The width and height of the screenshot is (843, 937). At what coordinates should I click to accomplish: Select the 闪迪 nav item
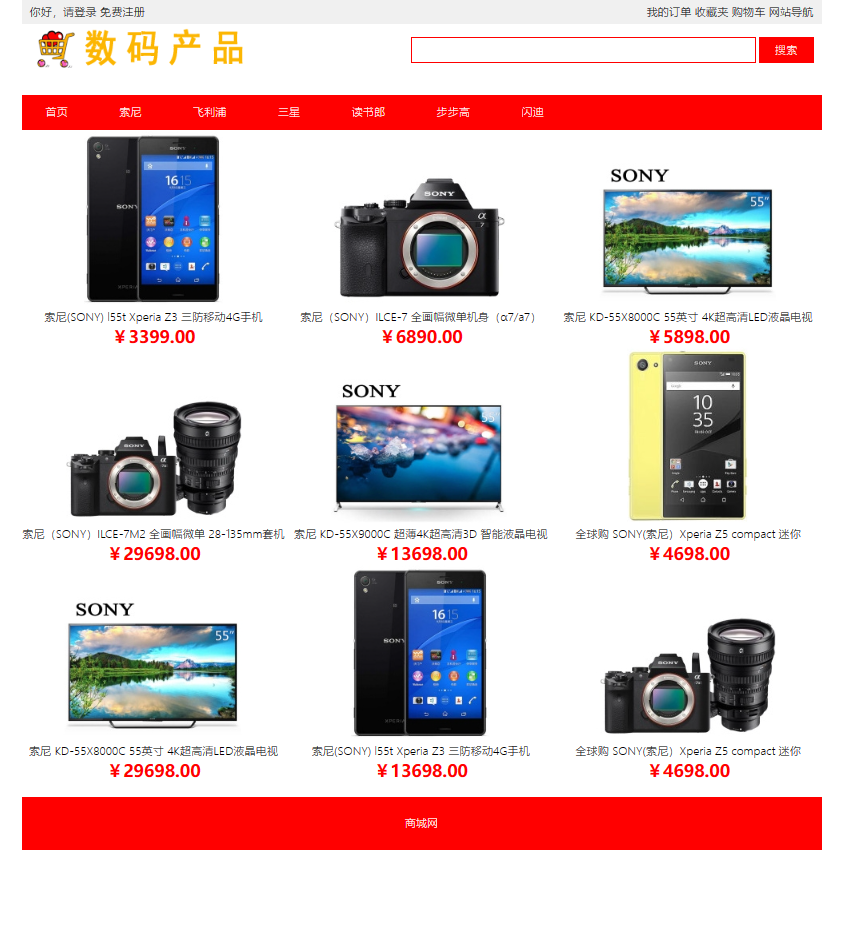click(533, 112)
